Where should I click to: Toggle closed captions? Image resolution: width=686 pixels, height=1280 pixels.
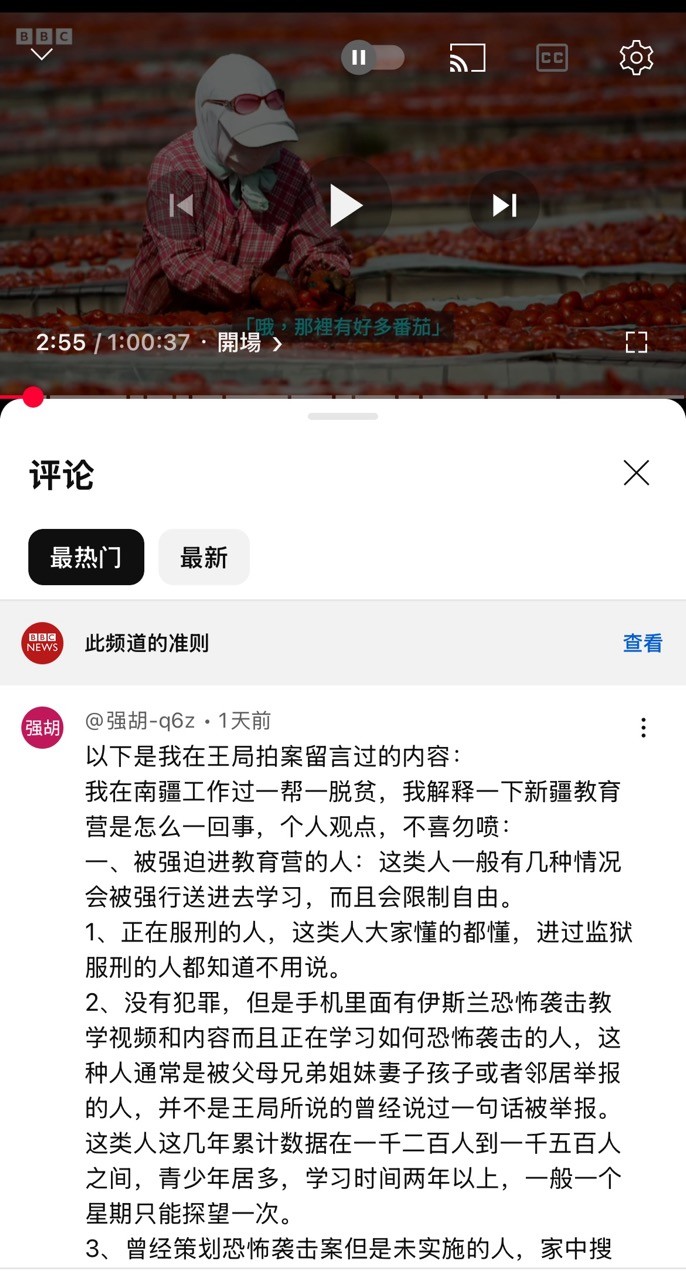[552, 58]
